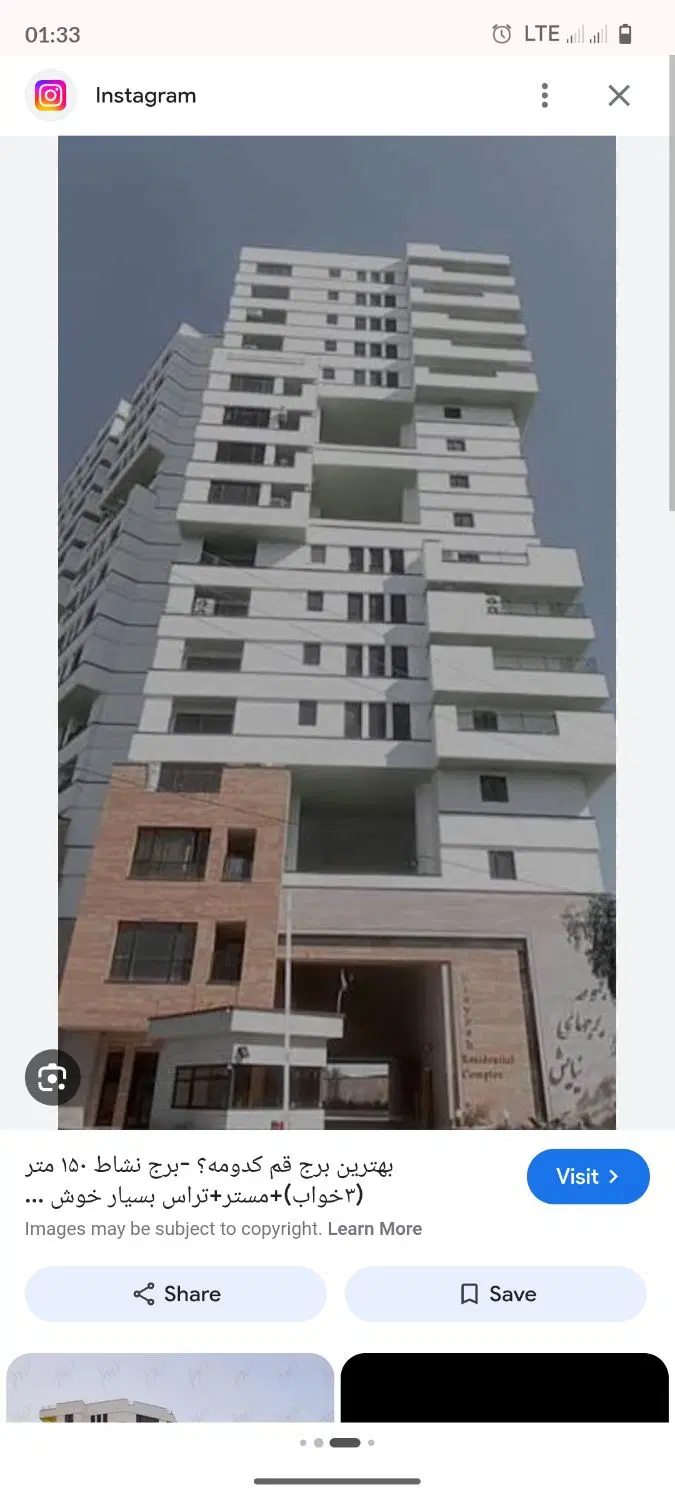Screen dimensions: 675x1500
Task: Tap the Visit button
Action: click(x=588, y=1176)
